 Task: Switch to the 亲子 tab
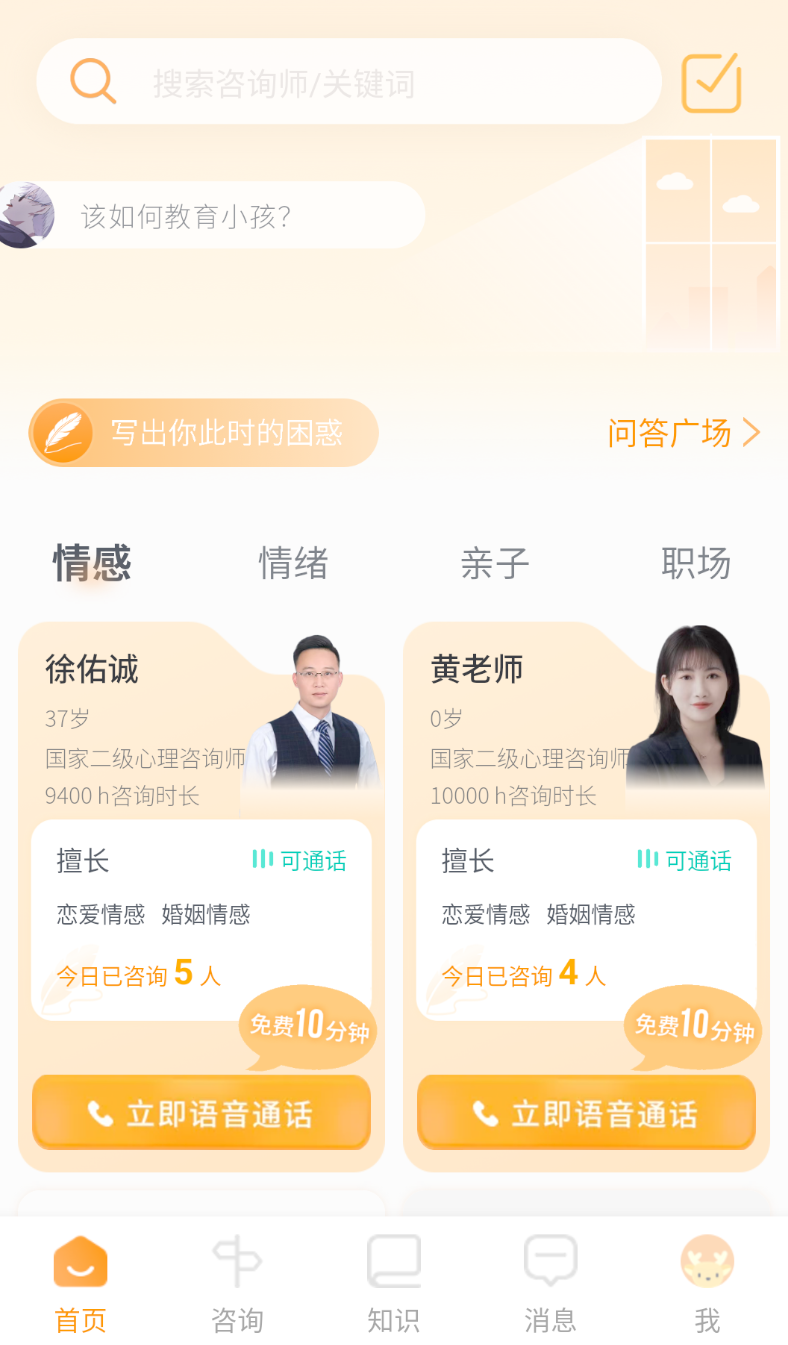[496, 563]
